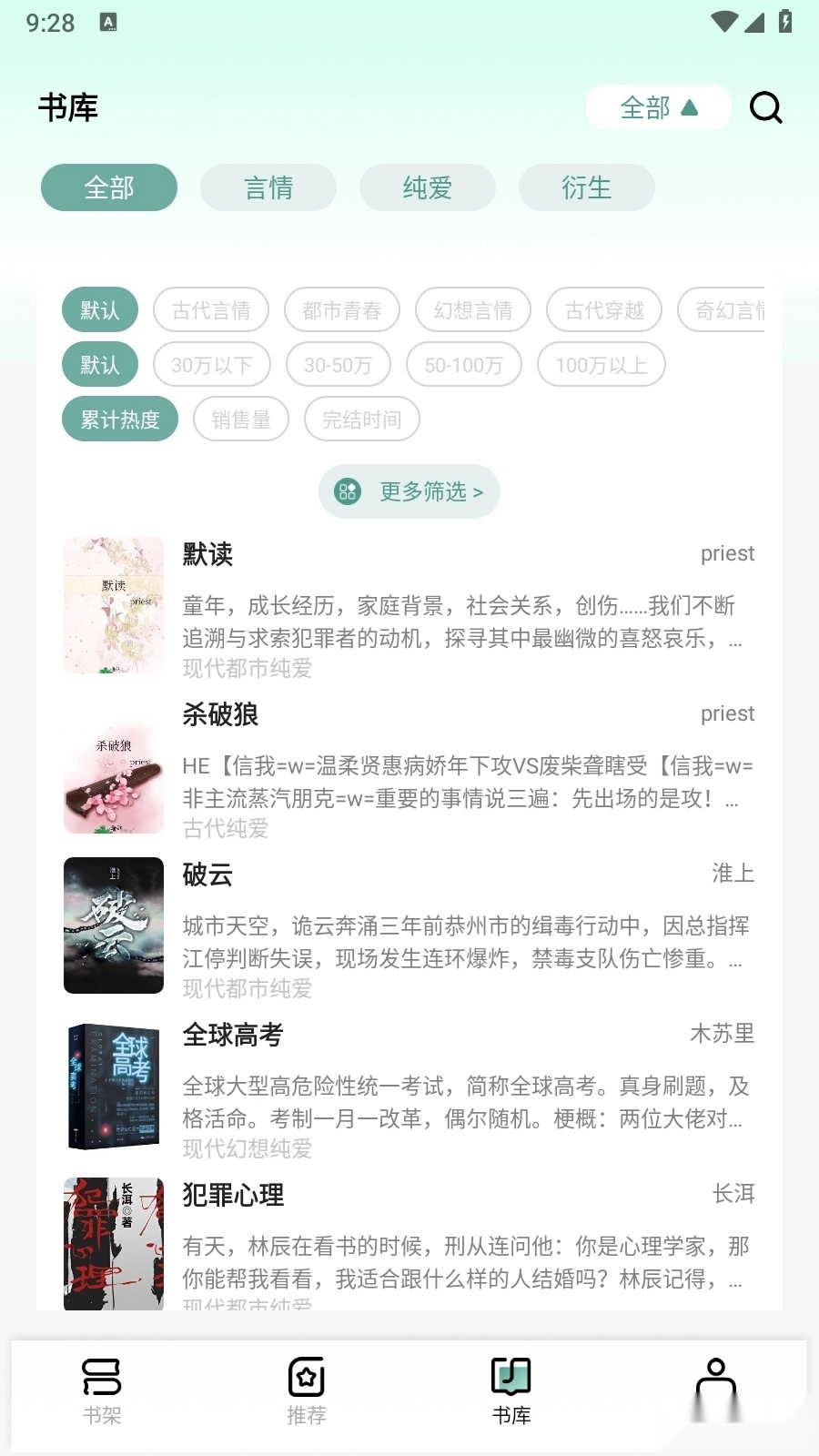Toggle the 30-50万 word count filter
819x1456 pixels.
(338, 364)
